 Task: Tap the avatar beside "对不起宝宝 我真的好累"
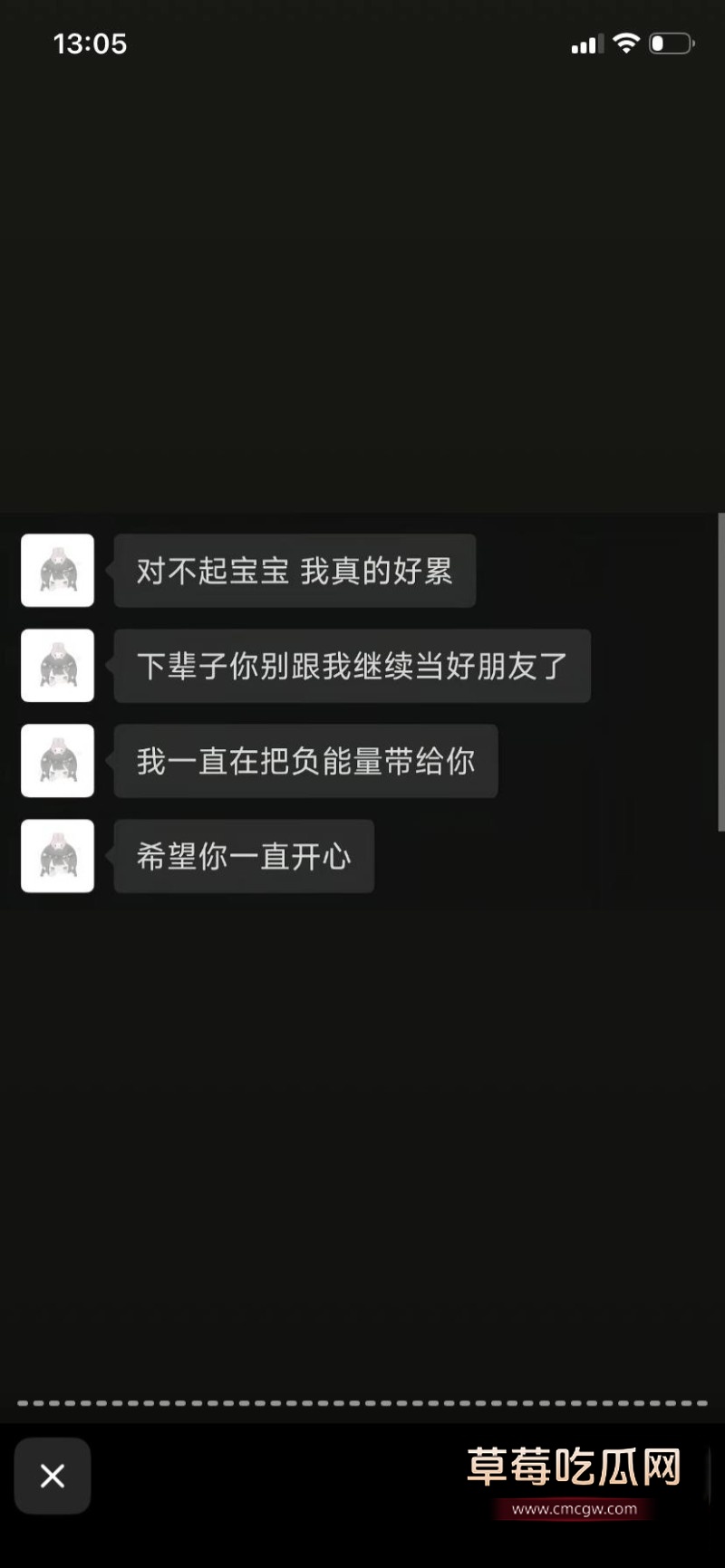(56, 571)
